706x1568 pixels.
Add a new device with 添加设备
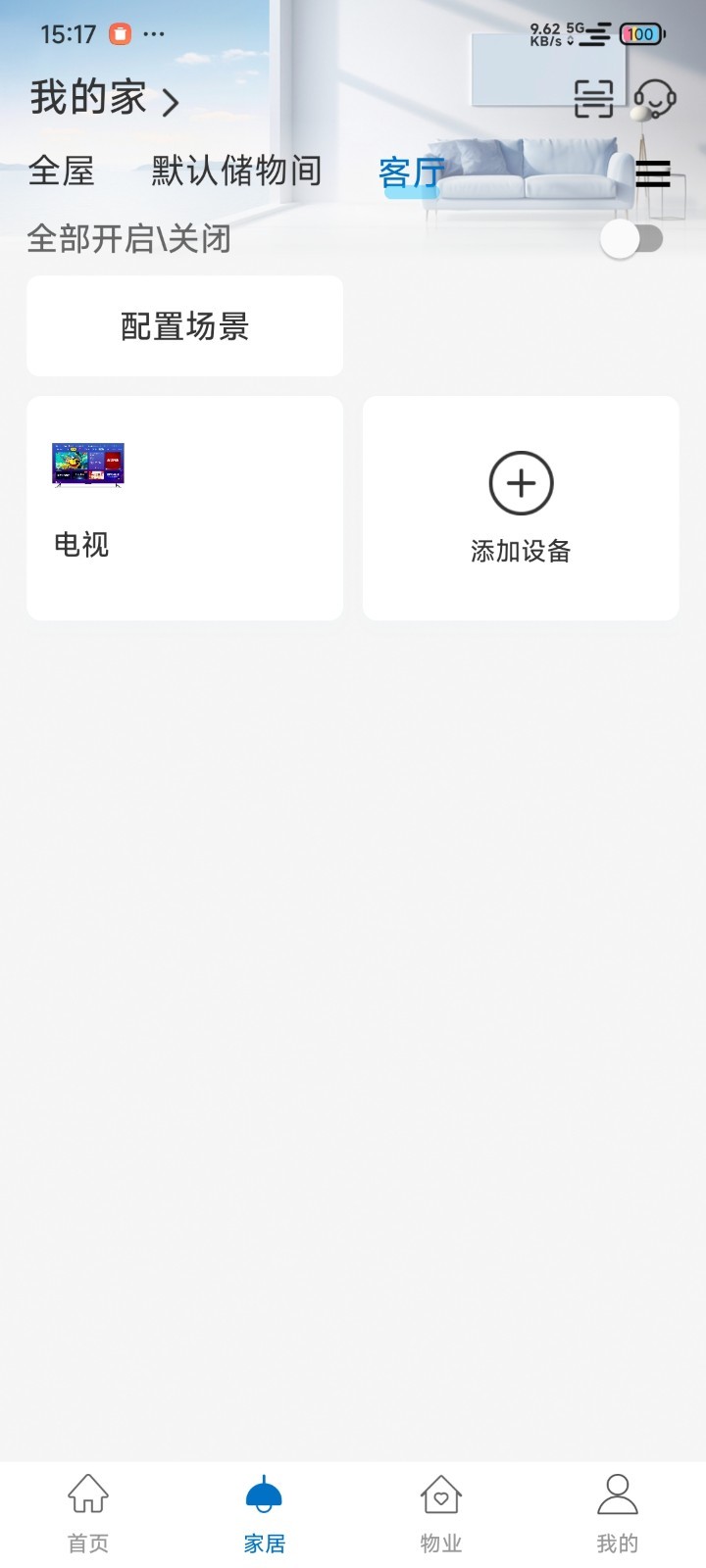click(x=521, y=508)
